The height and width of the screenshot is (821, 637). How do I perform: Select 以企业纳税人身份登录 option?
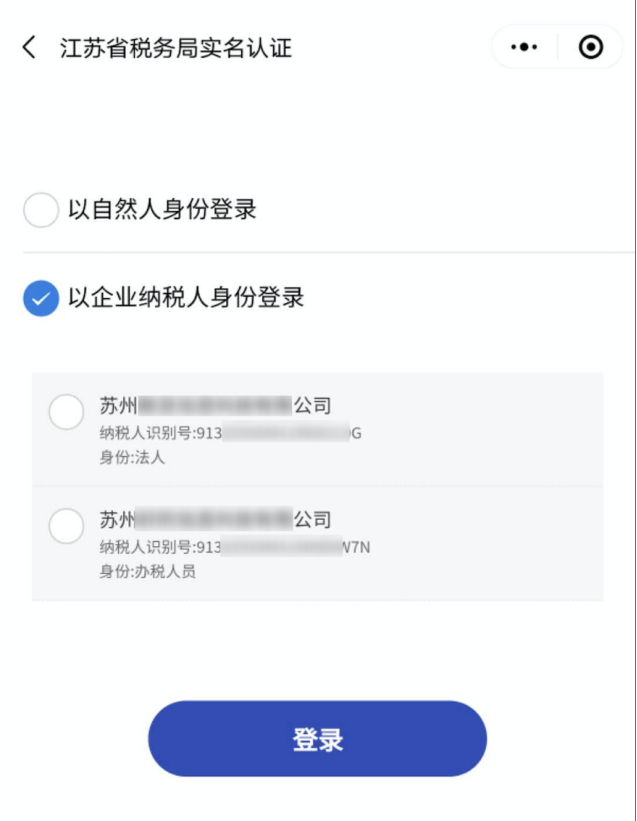41,298
